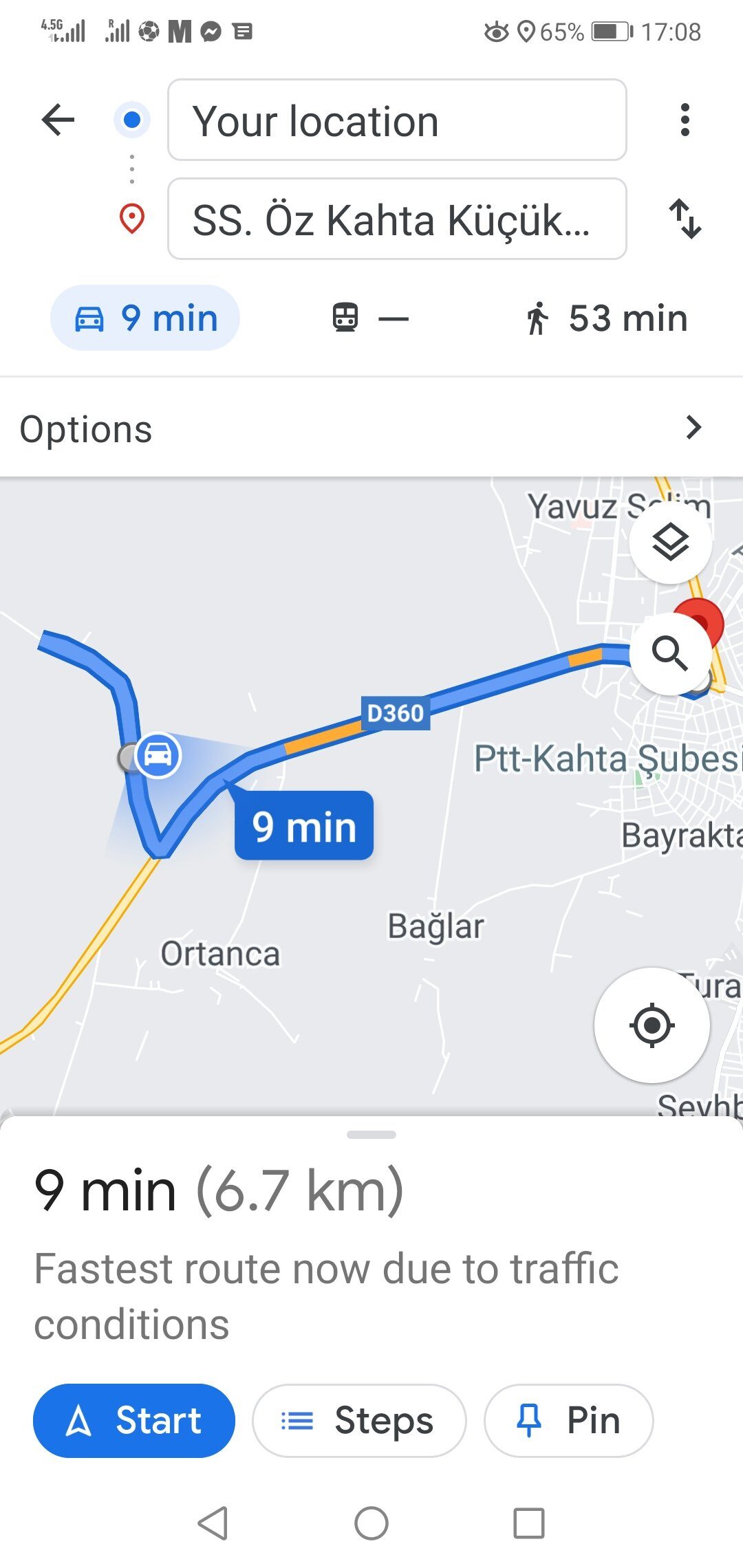Edit the SS. Öz Kahta destination field
Screen dimensions: 743x1568
(397, 219)
